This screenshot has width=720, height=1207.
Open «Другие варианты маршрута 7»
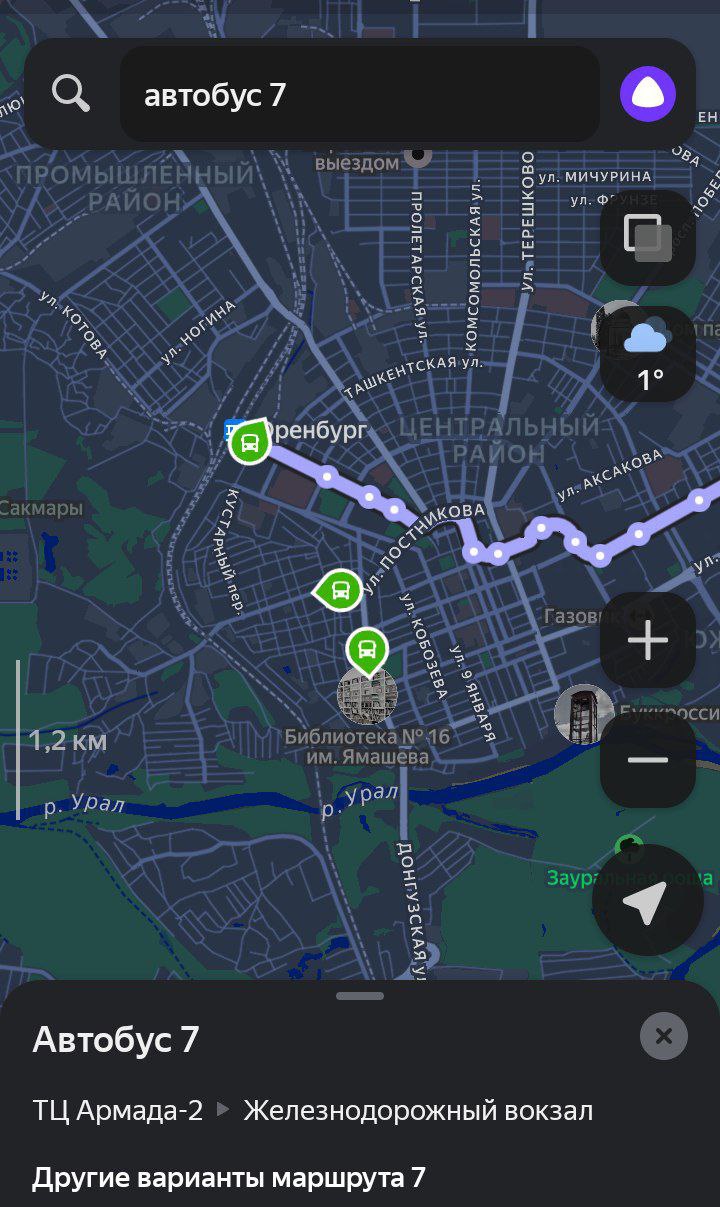[x=229, y=1177]
